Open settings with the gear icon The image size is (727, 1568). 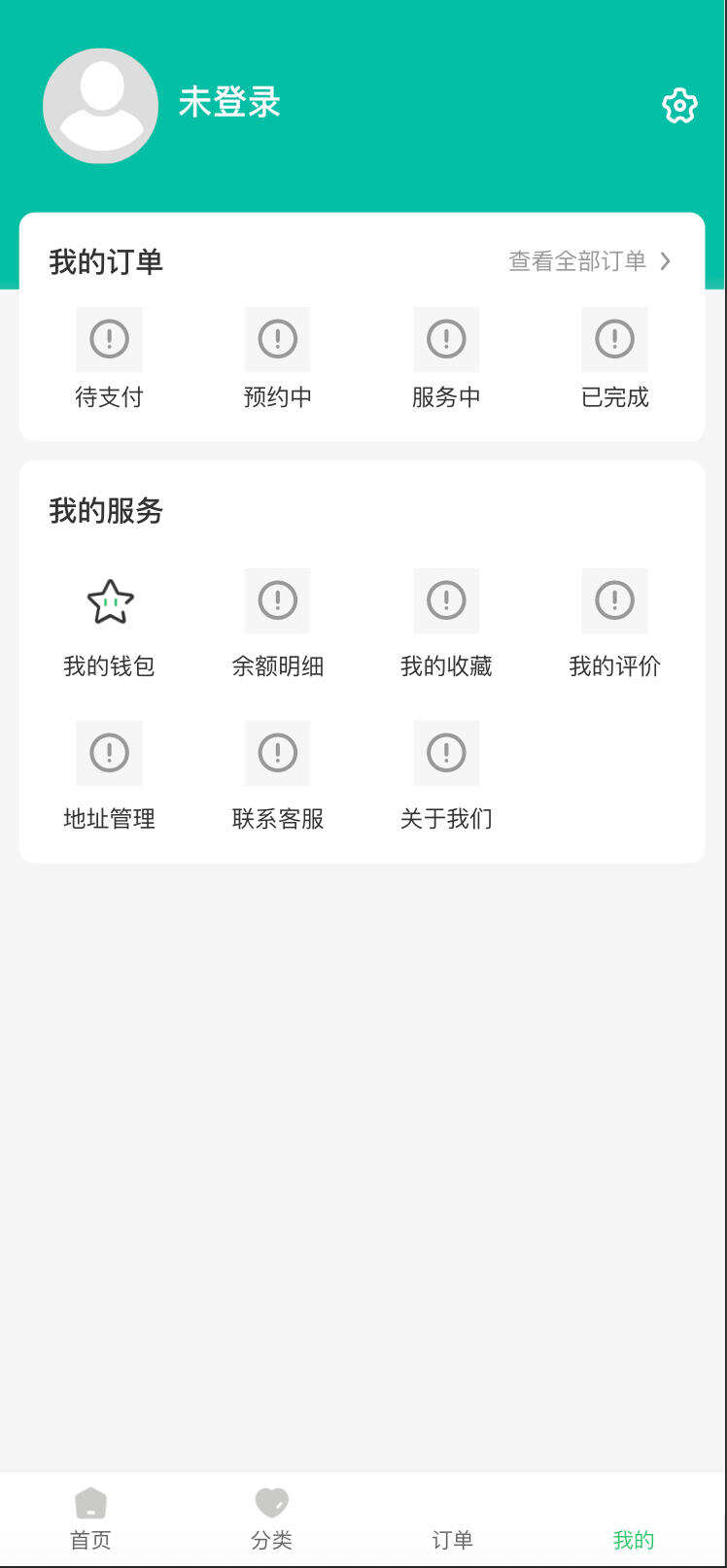click(679, 105)
